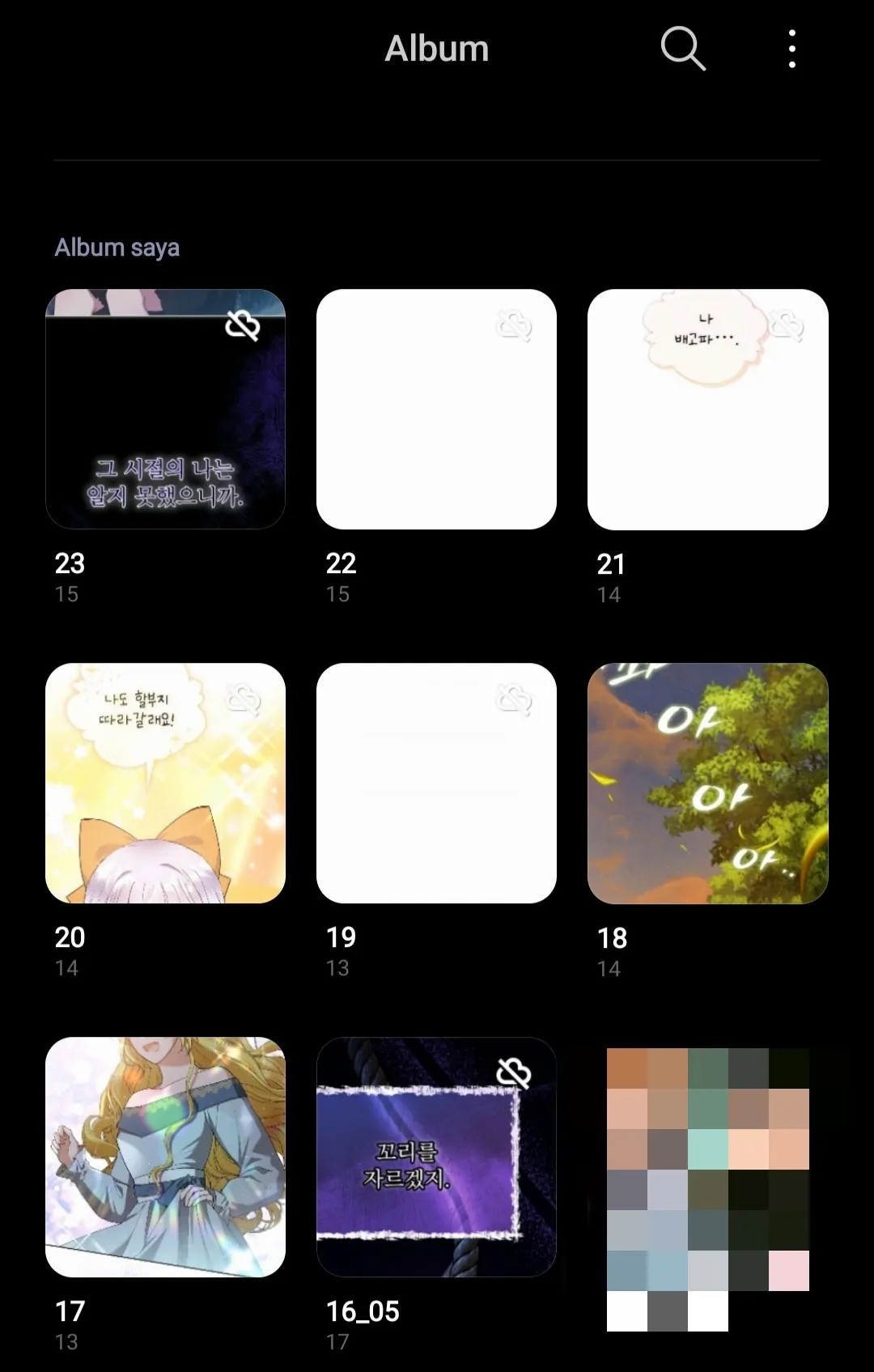
Task: Open album 19
Action: 436,784
